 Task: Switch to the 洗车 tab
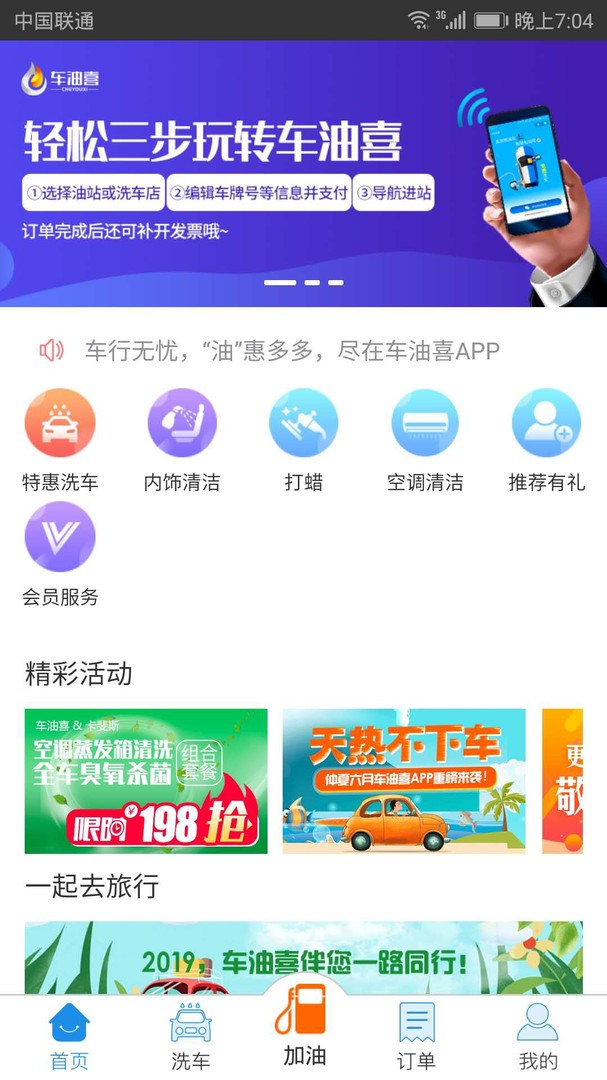pyautogui.click(x=190, y=1038)
